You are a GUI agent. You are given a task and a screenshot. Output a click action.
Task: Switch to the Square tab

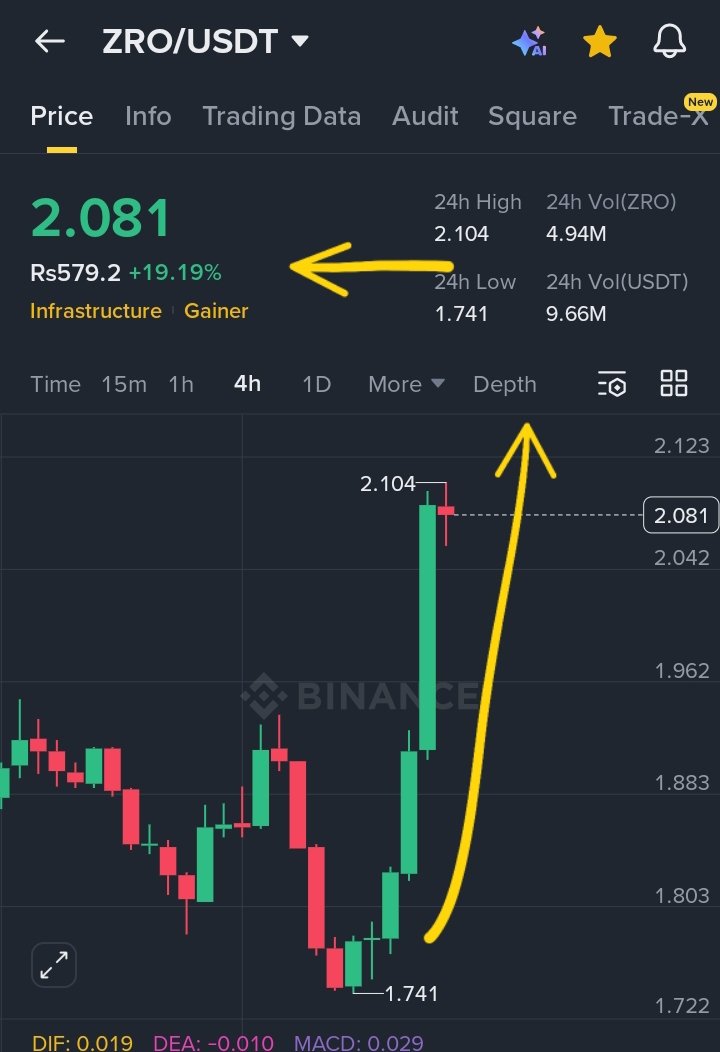point(532,116)
